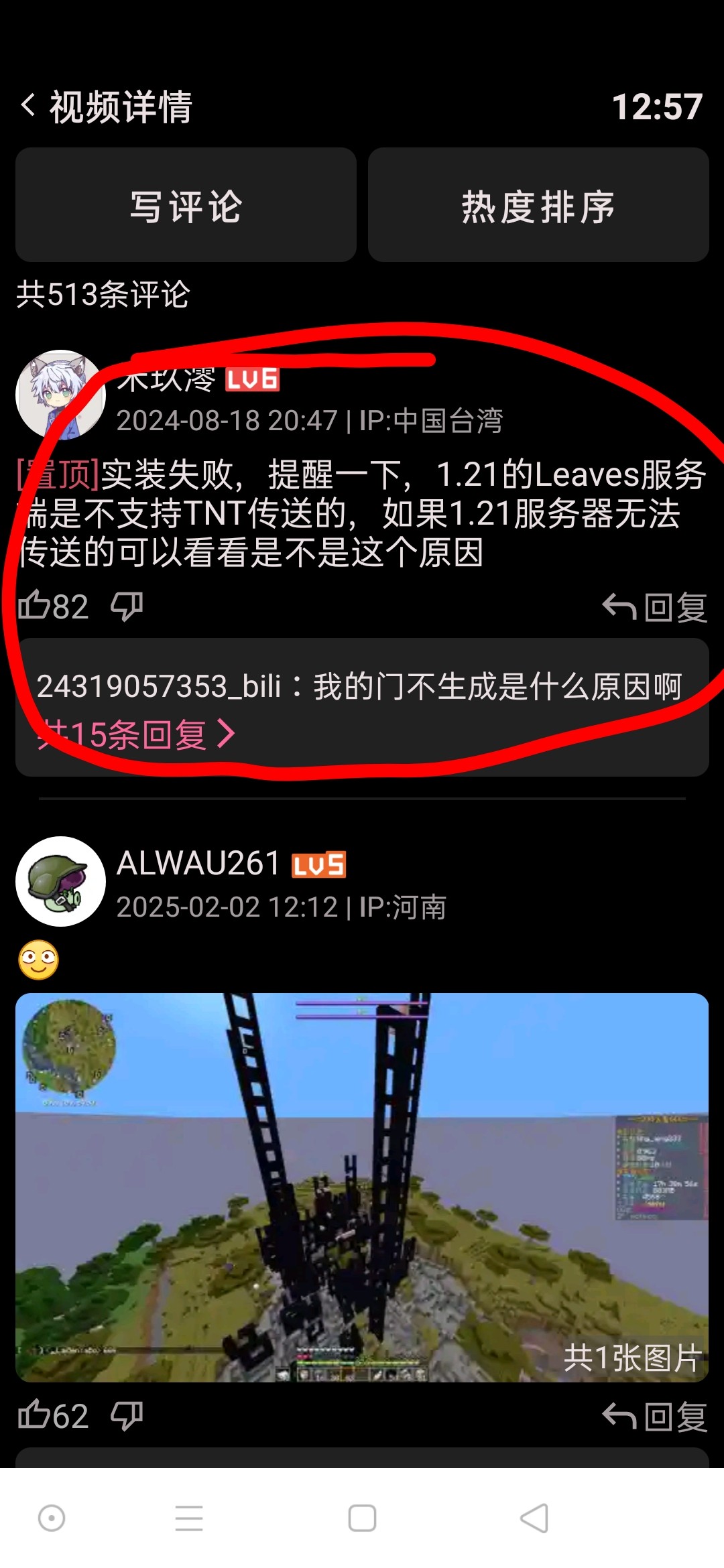Tap the 热度排序 sort button
Viewport: 724px width, 1568px height.
coord(538,205)
